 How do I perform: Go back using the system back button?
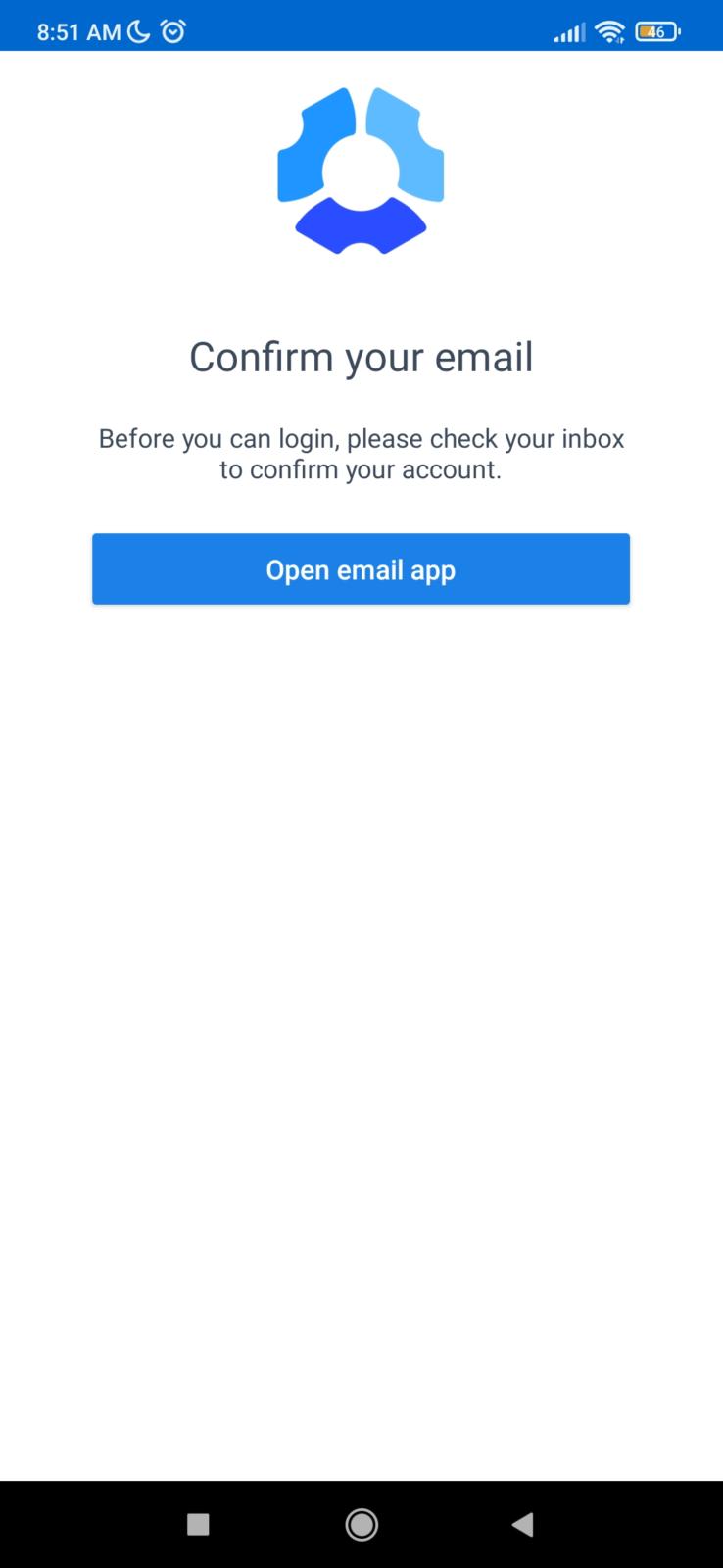coord(523,1524)
